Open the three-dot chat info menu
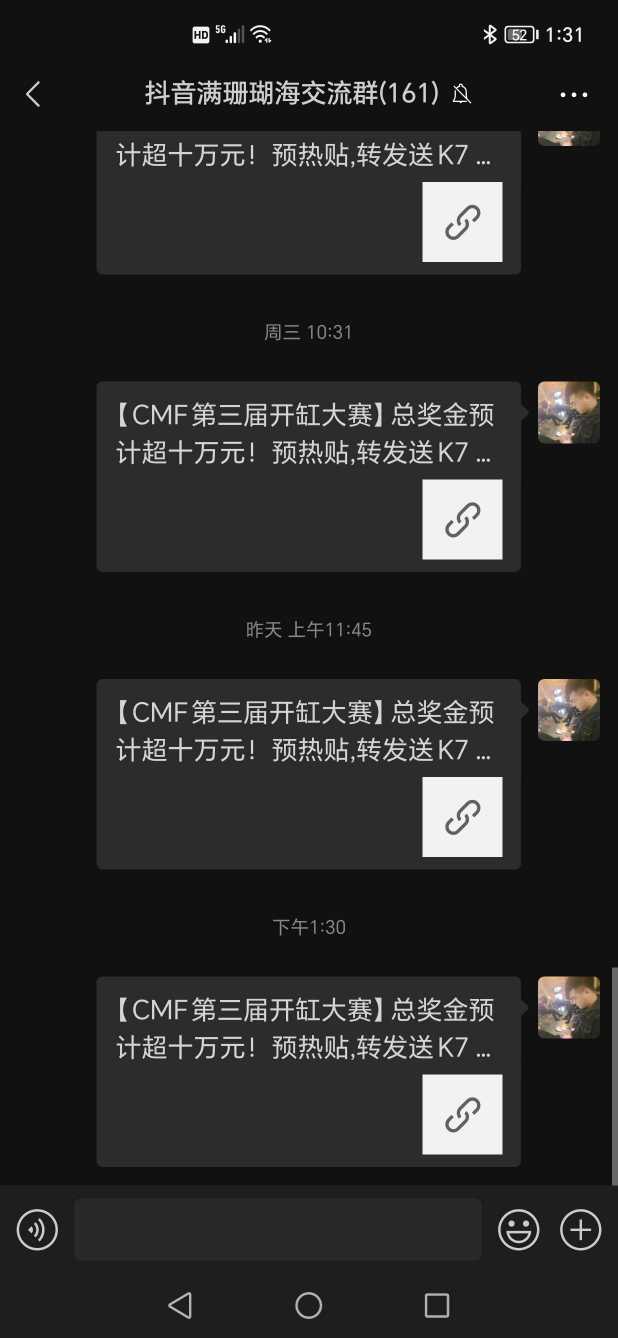 pos(574,95)
